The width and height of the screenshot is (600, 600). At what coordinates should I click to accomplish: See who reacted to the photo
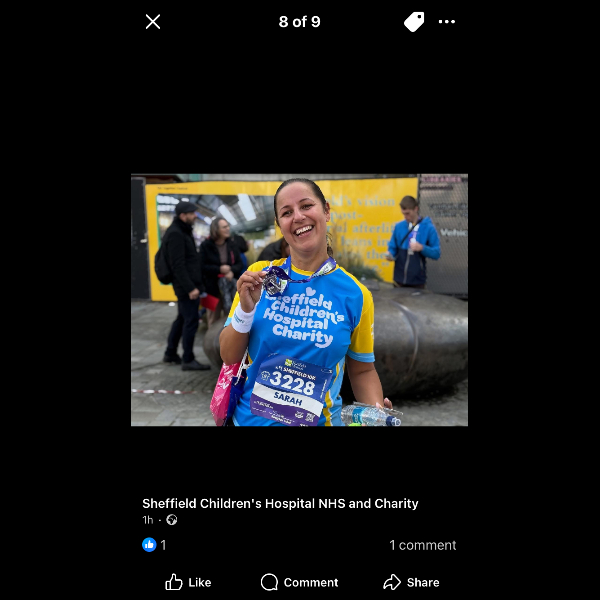click(154, 545)
